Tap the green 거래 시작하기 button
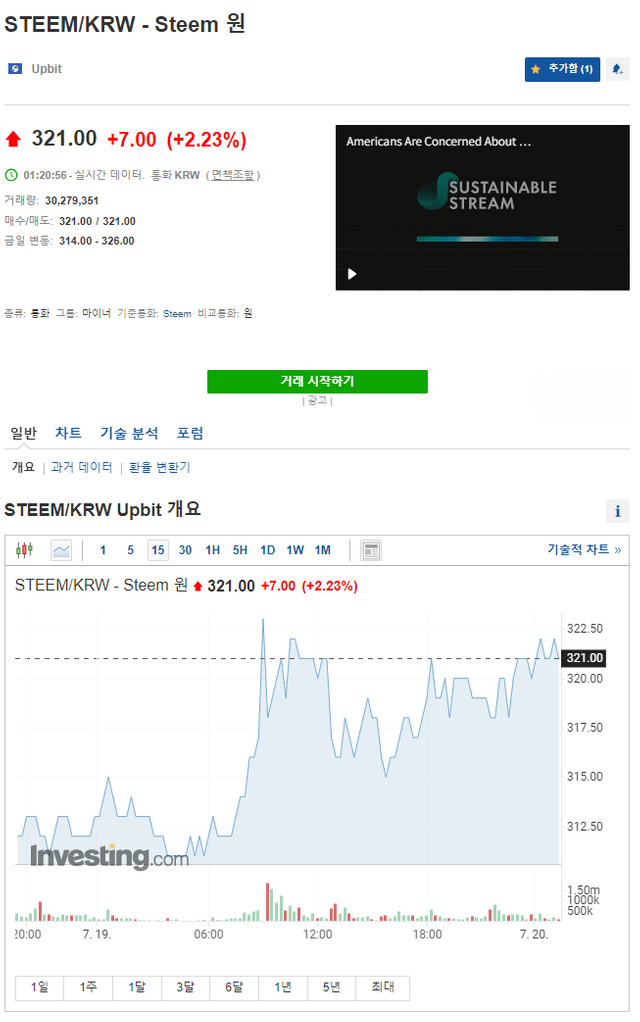This screenshot has height=1022, width=640. (317, 381)
